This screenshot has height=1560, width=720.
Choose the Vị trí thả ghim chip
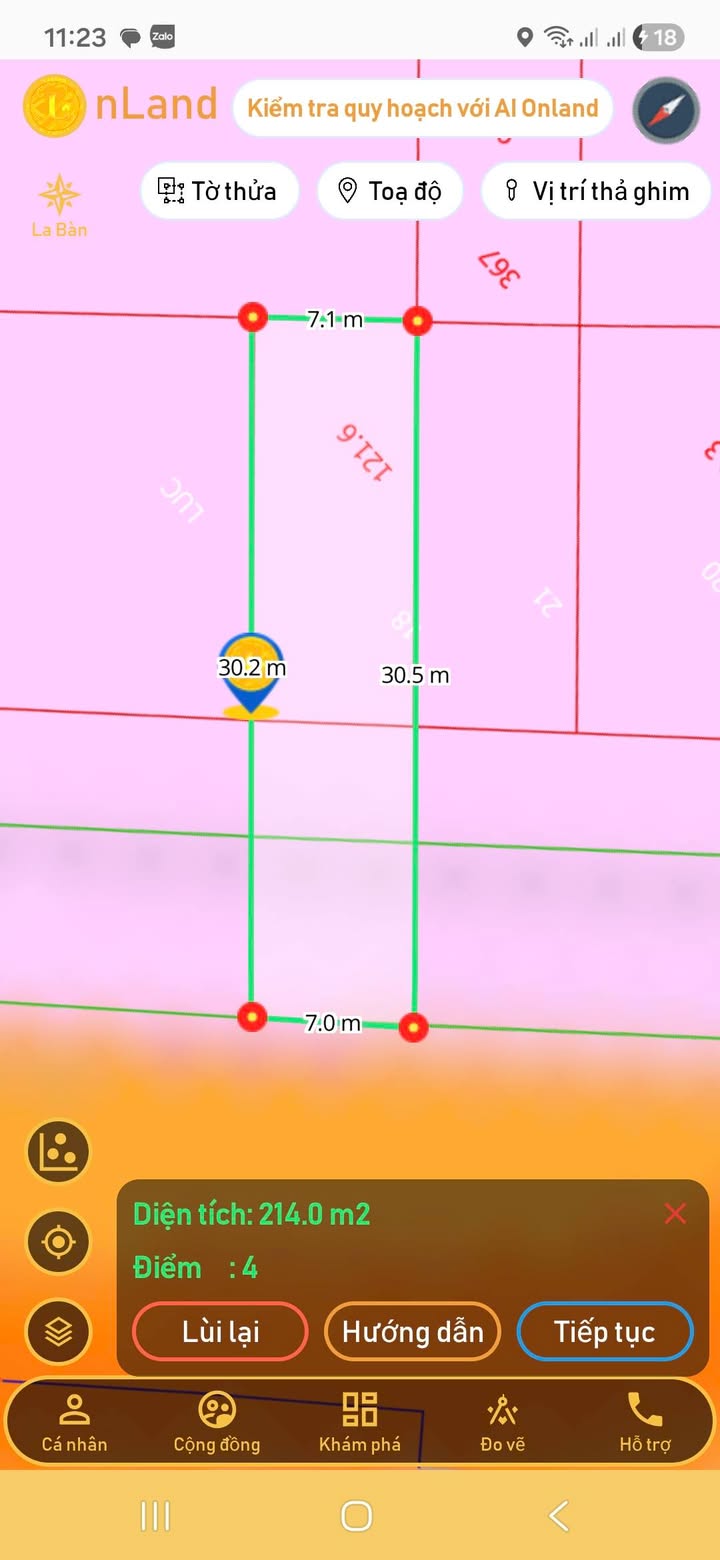pyautogui.click(x=596, y=190)
